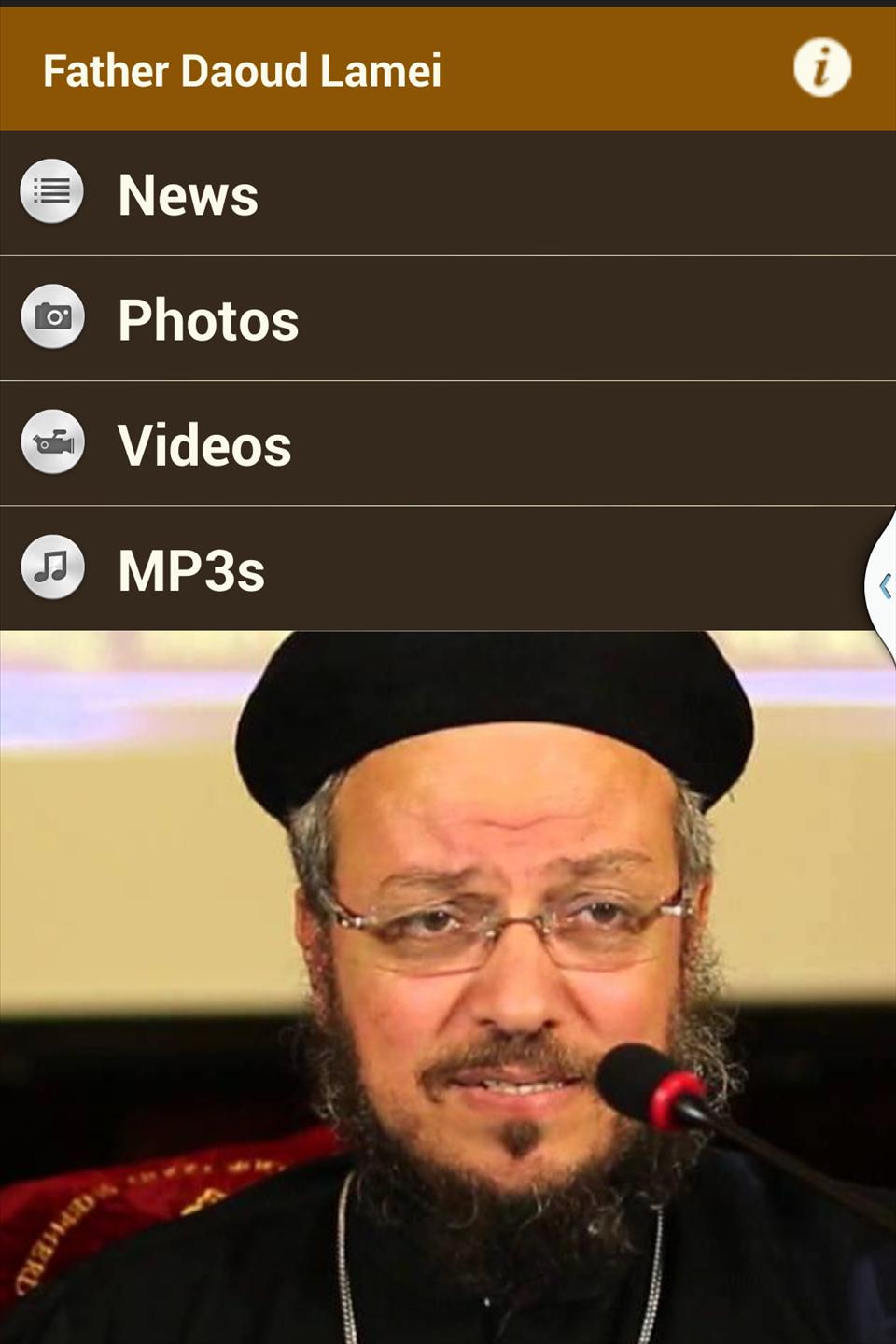Select the video camera icon
Viewport: 896px width, 1344px height.
[x=52, y=442]
